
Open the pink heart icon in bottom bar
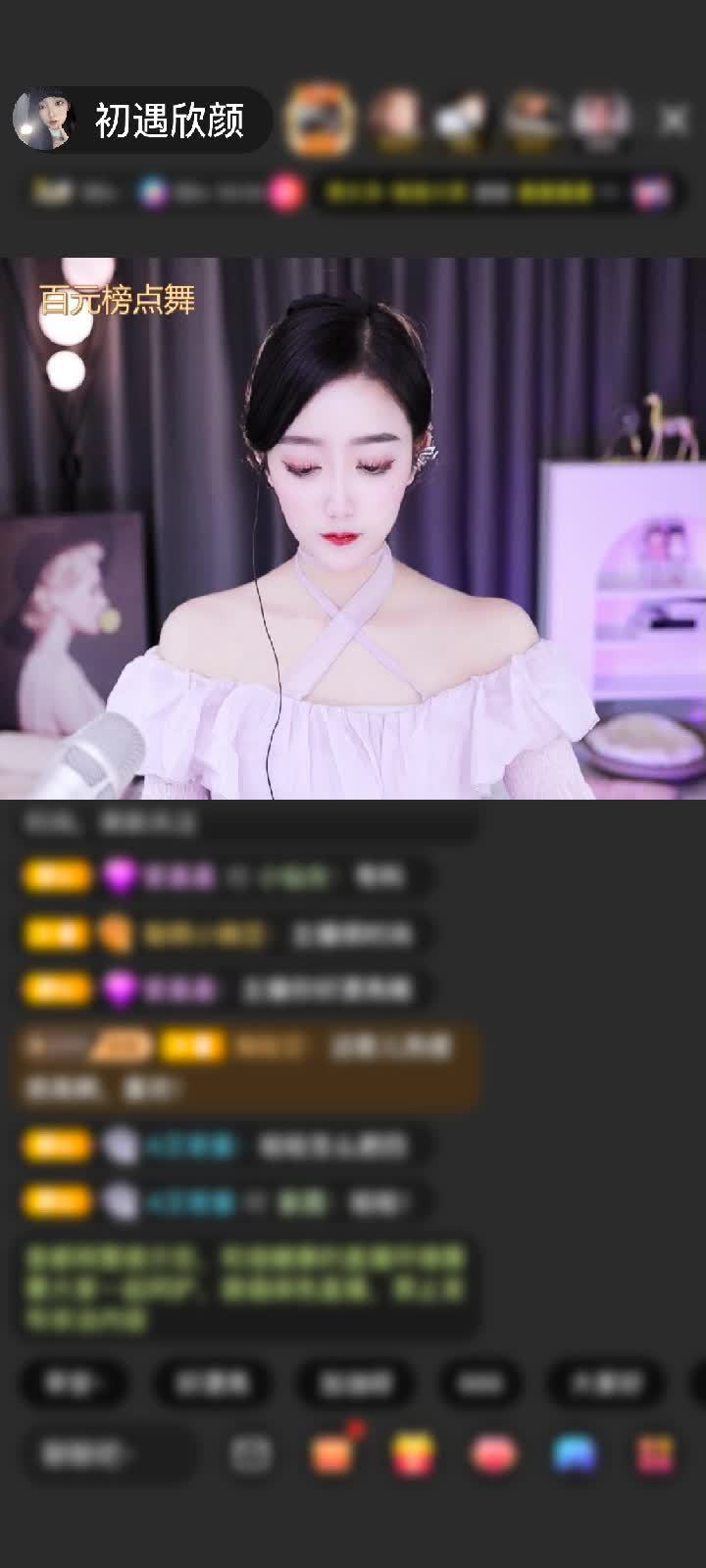pyautogui.click(x=494, y=1454)
